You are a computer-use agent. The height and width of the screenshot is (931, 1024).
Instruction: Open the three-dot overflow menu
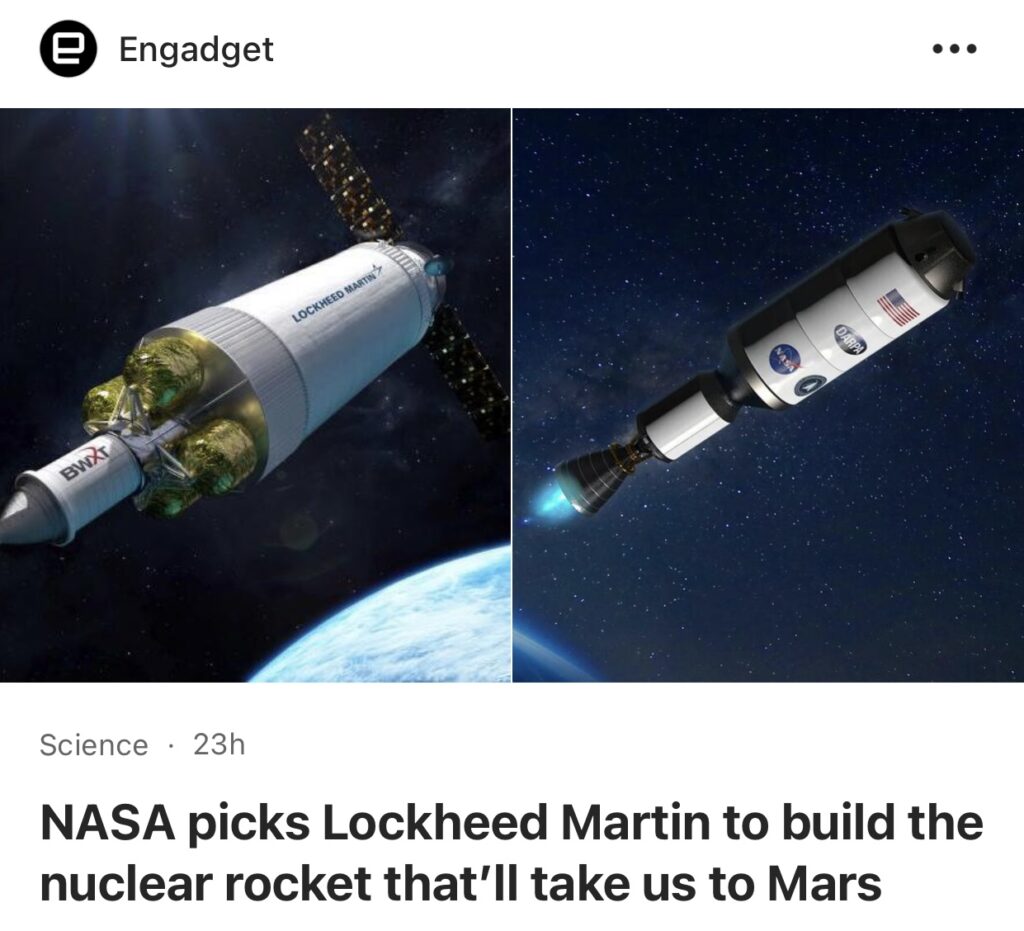point(953,49)
